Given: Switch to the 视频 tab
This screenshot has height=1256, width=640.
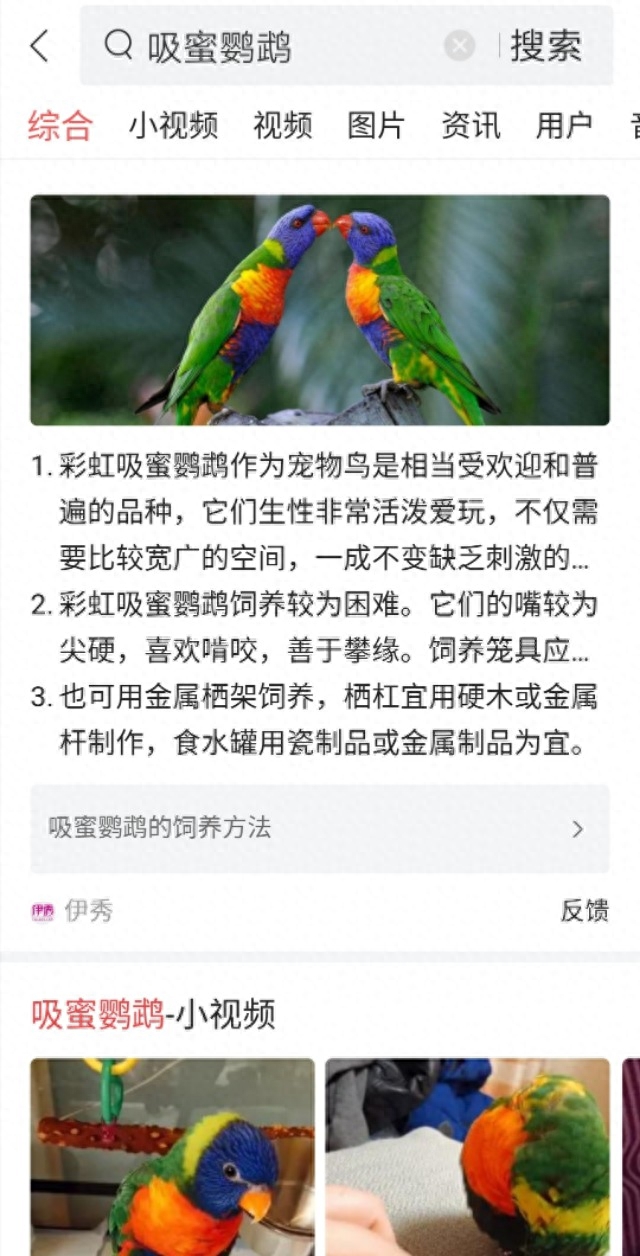Looking at the screenshot, I should (x=283, y=126).
